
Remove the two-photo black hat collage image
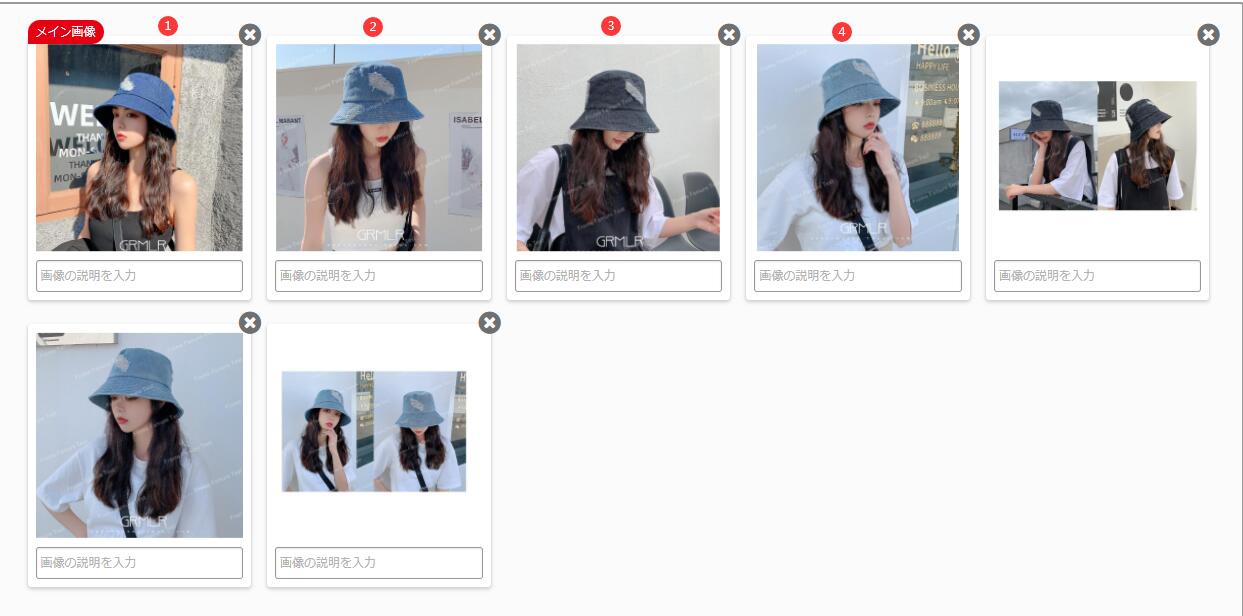(x=1208, y=35)
